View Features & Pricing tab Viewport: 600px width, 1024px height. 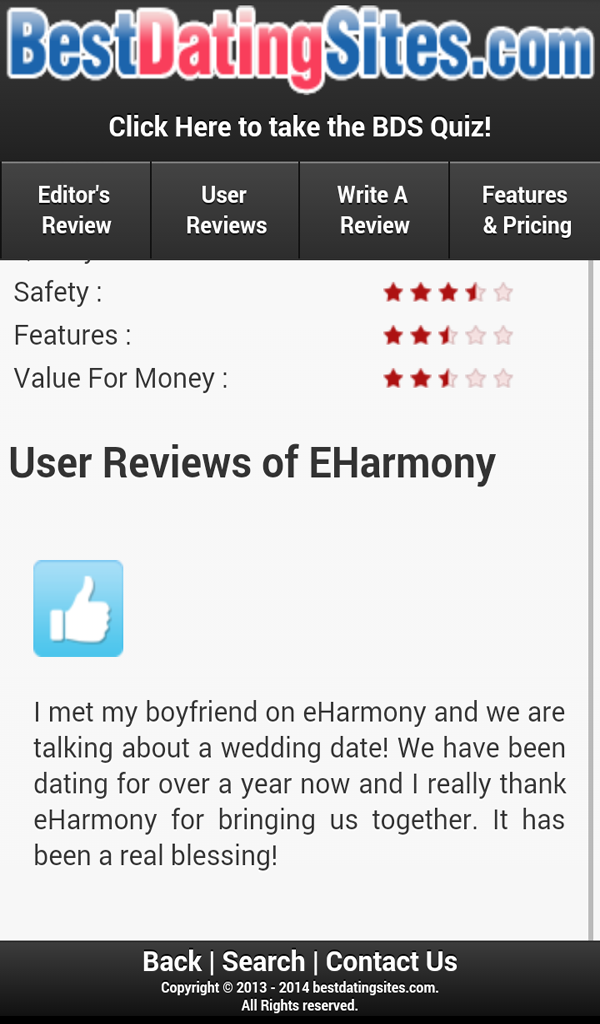pyautogui.click(x=525, y=210)
